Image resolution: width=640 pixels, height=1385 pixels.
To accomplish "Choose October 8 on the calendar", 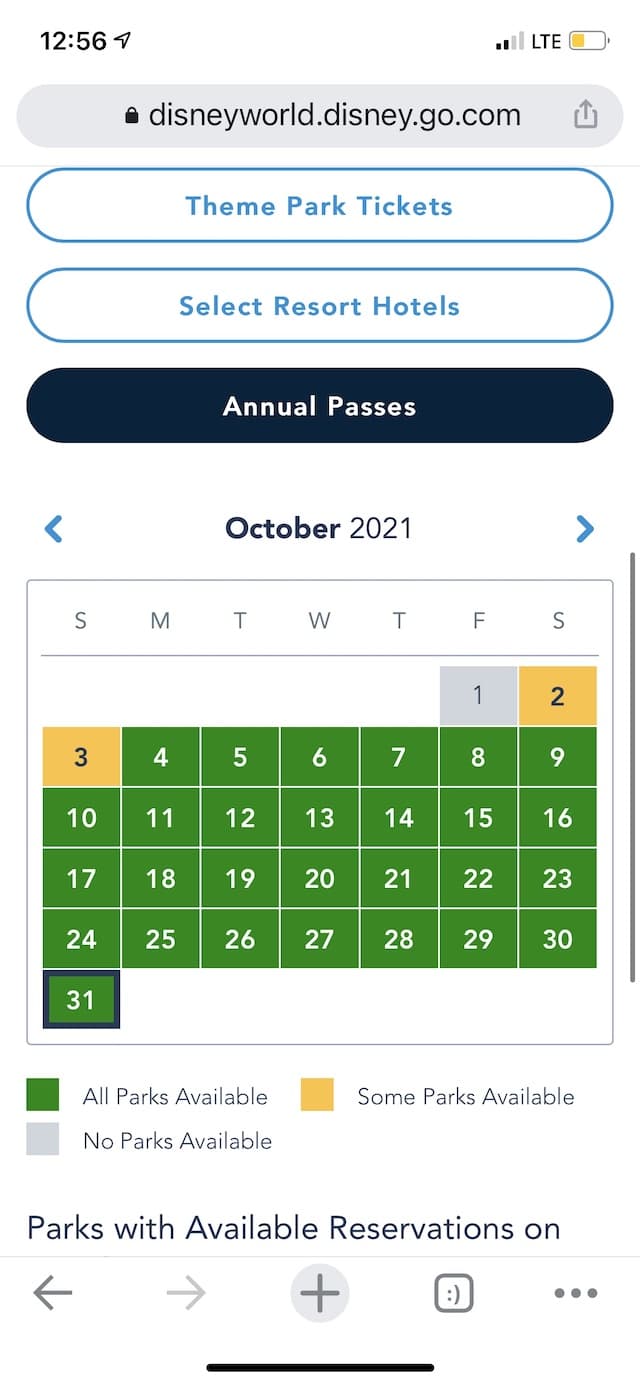I will [x=478, y=756].
